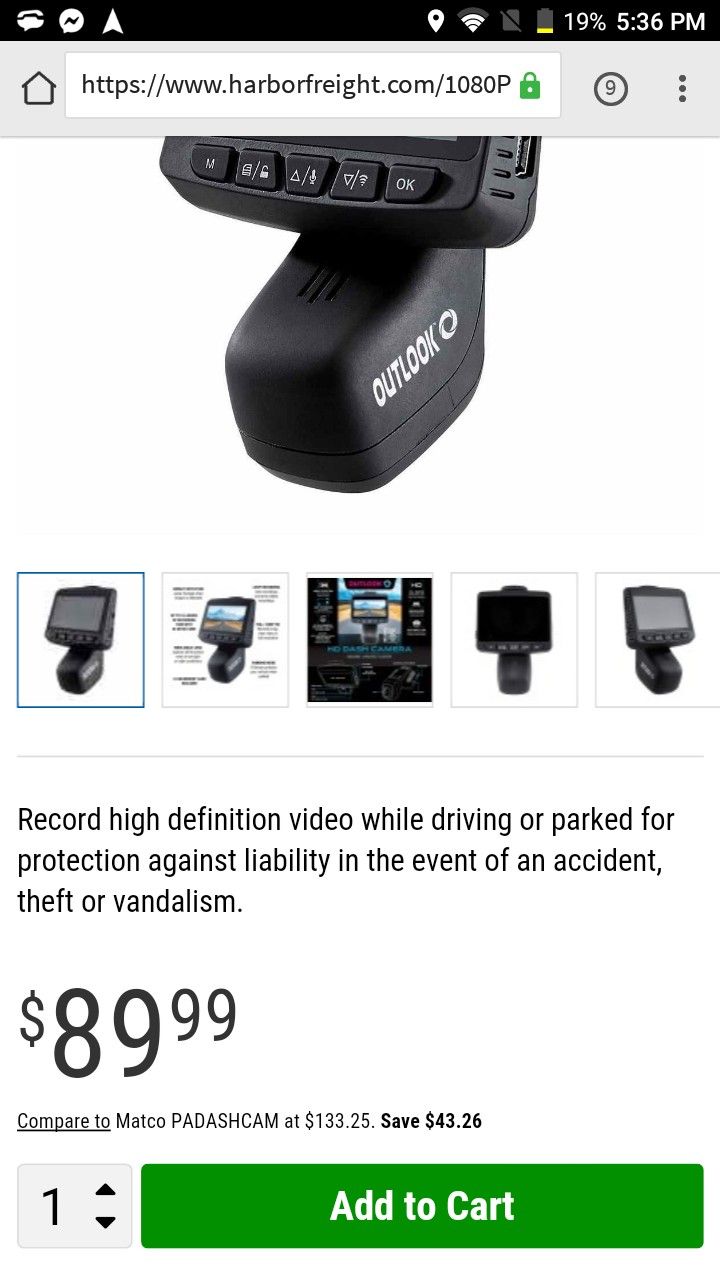Add the dash camera to cart
The width and height of the screenshot is (720, 1280).
(422, 1206)
